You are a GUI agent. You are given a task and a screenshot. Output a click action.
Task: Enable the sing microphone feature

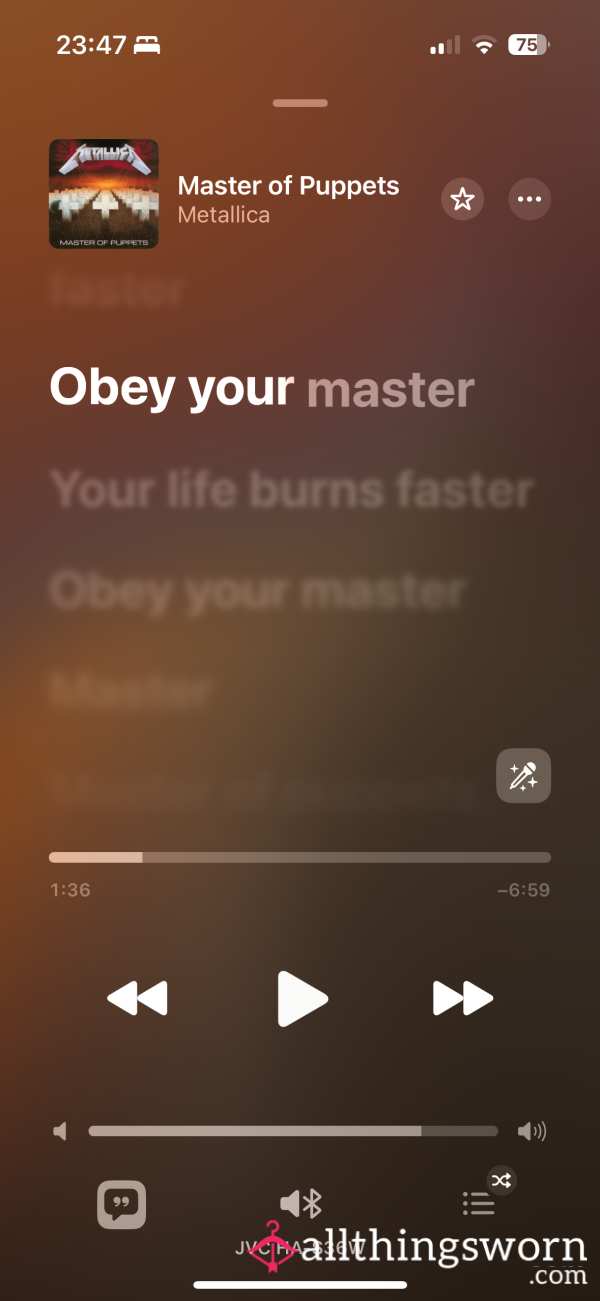[x=523, y=775]
